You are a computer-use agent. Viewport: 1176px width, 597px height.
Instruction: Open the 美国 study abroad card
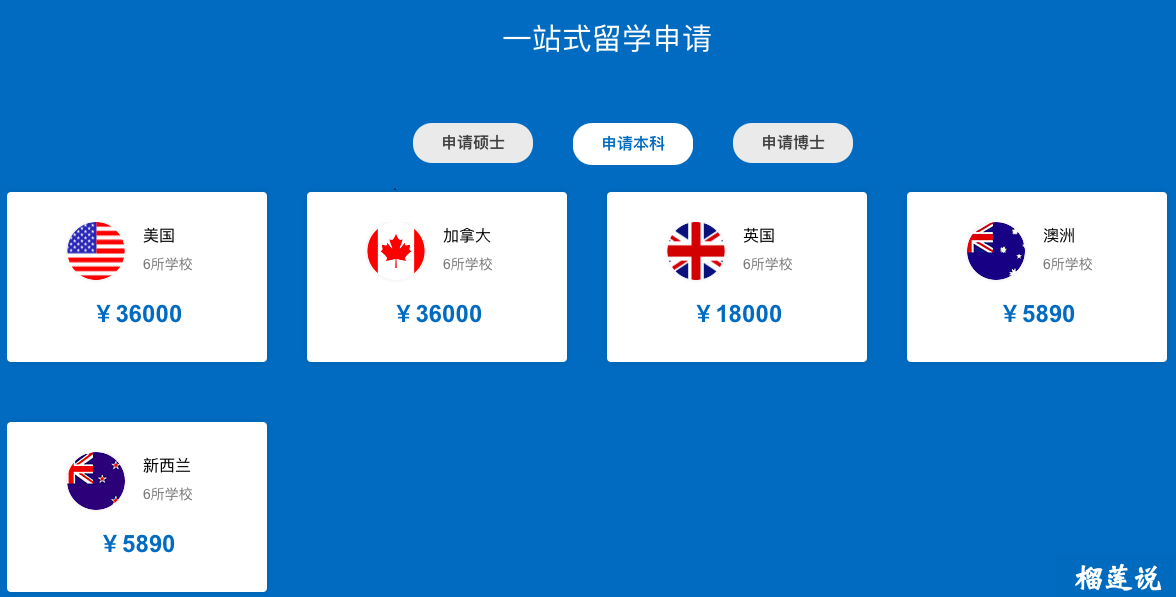(137, 277)
